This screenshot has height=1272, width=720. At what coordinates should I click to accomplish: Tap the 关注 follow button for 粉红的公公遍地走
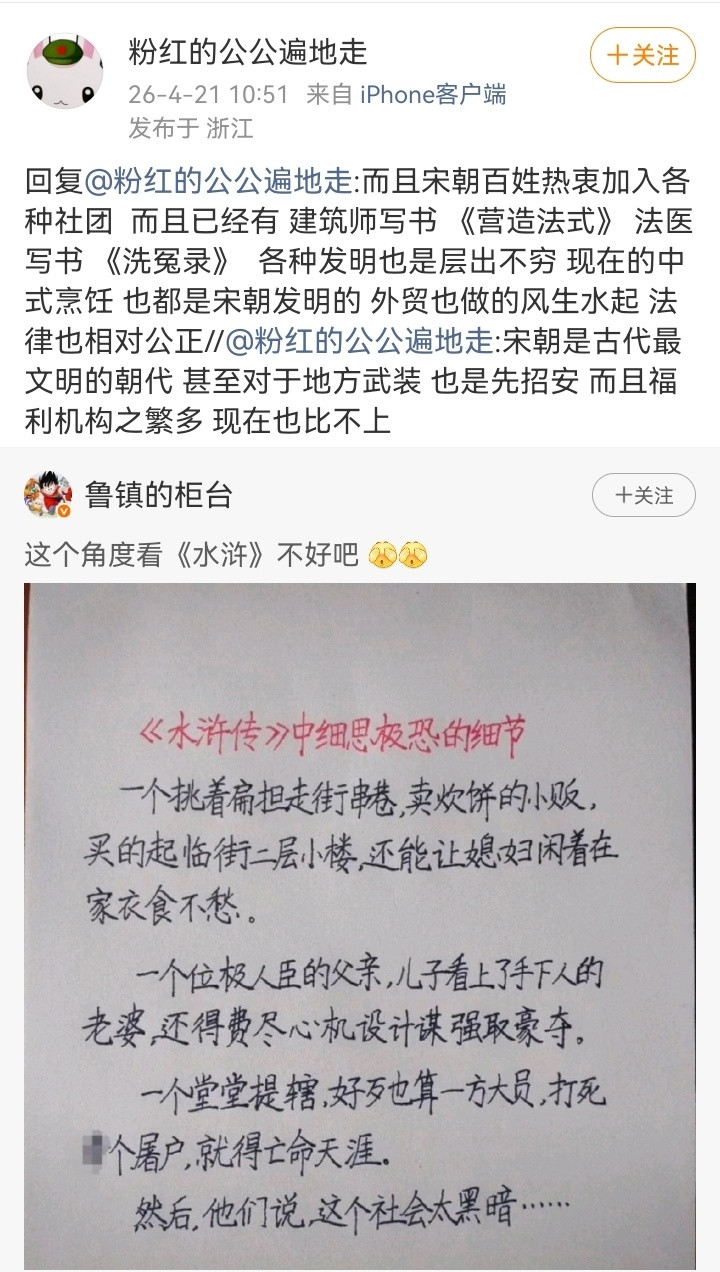[645, 57]
